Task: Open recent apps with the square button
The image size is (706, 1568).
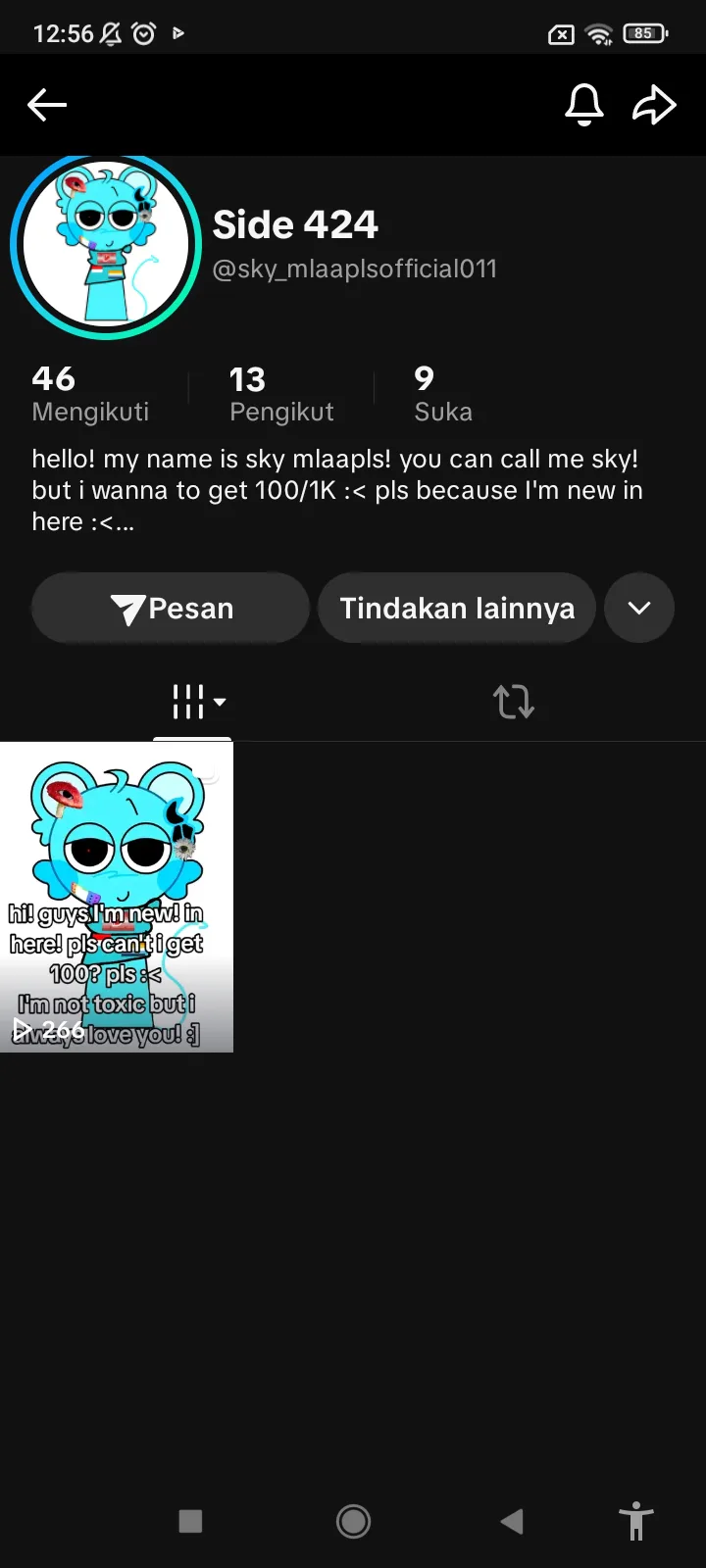Action: 190,1521
